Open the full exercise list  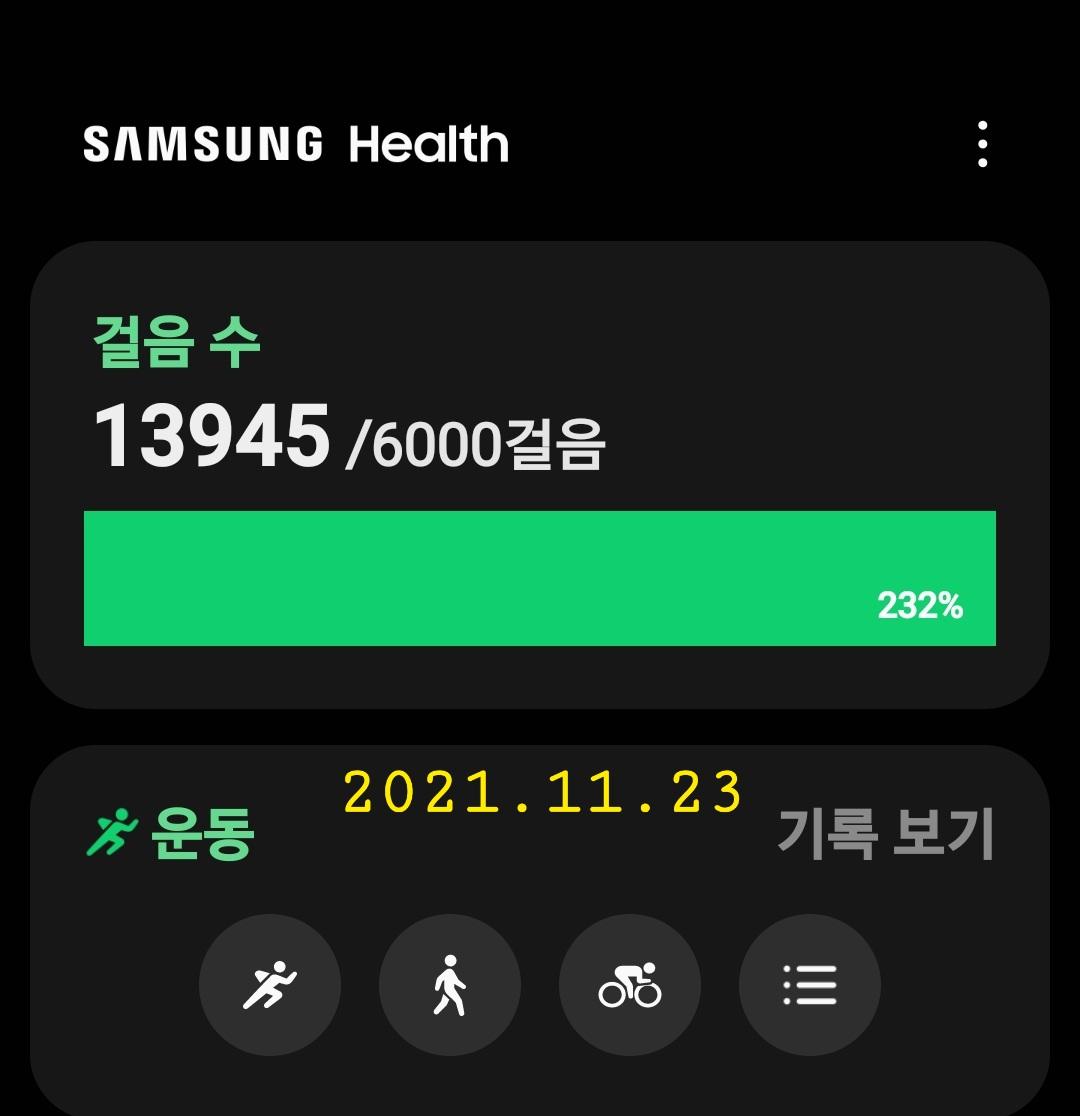tap(810, 985)
